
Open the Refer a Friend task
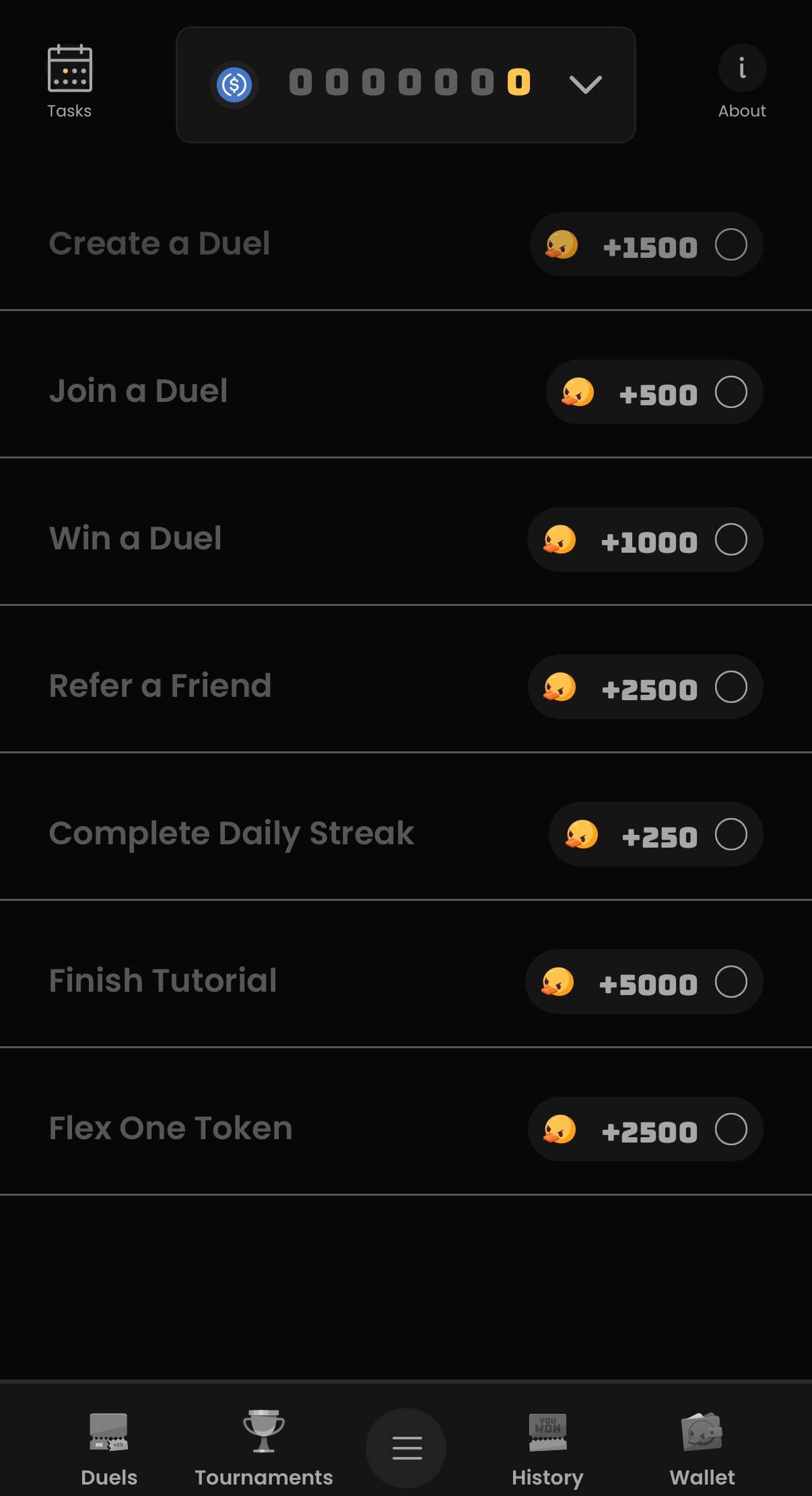point(160,685)
